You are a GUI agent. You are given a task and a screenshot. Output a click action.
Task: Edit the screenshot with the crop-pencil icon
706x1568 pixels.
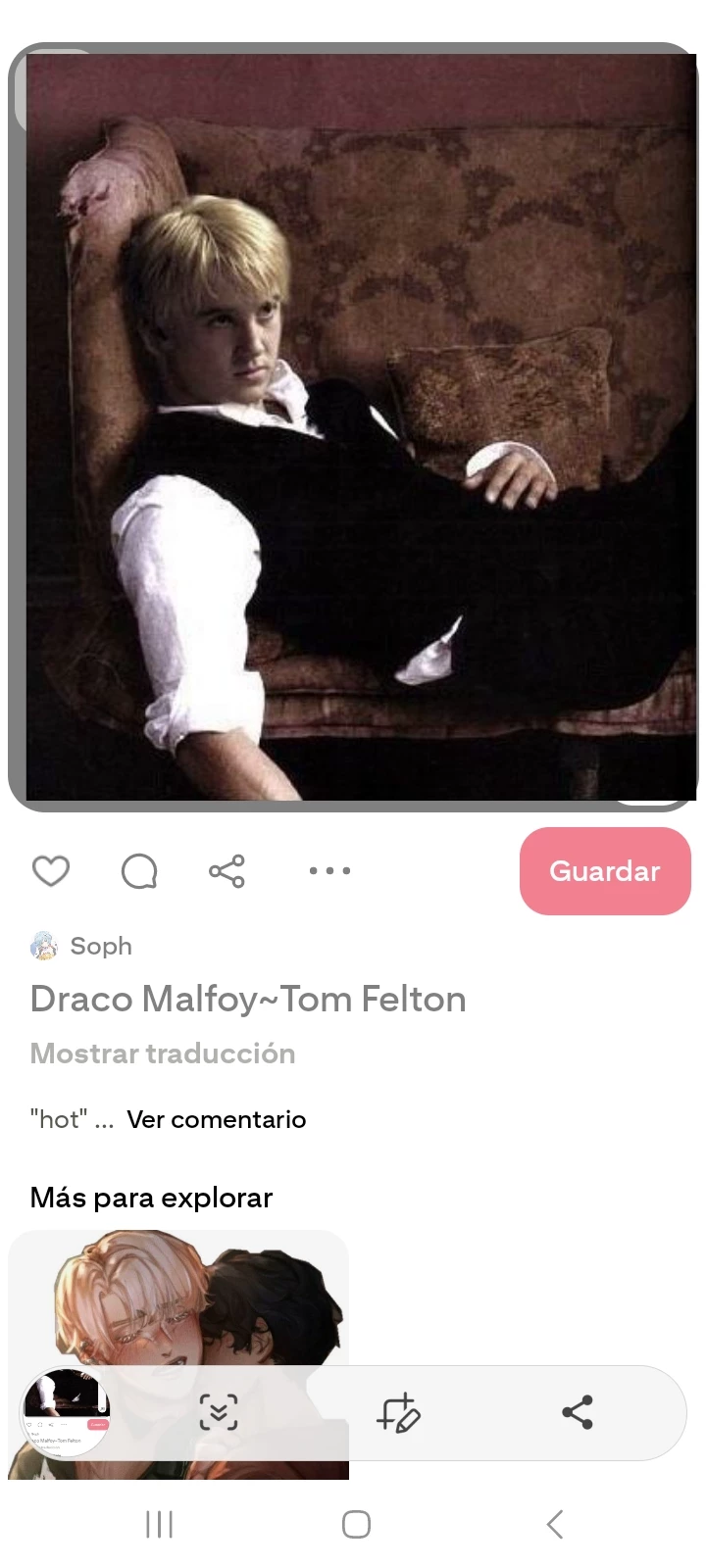pos(398,1413)
